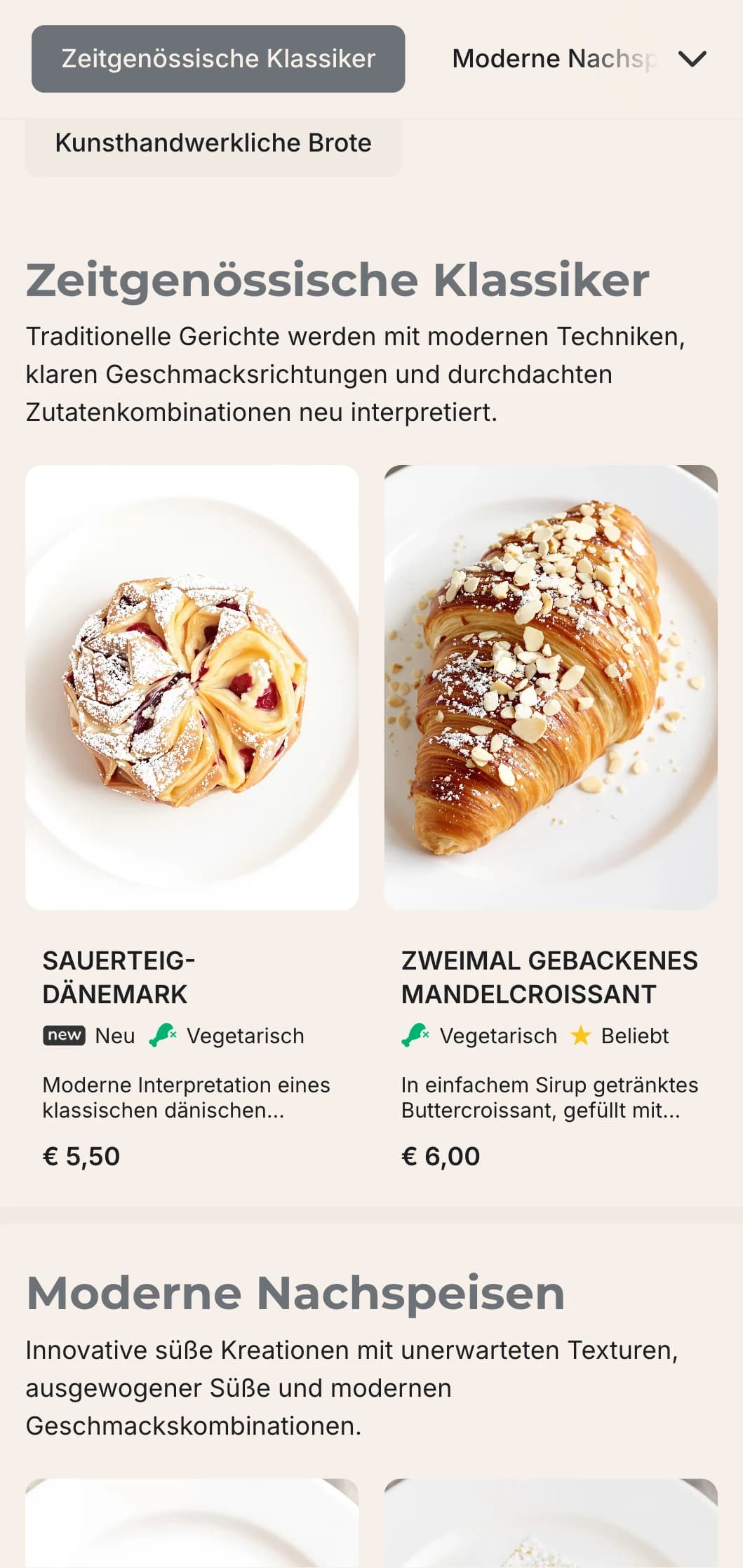The height and width of the screenshot is (1568, 743).
Task: Toggle the Kunsthandwerkliche Brote filter chip
Action: [x=213, y=142]
